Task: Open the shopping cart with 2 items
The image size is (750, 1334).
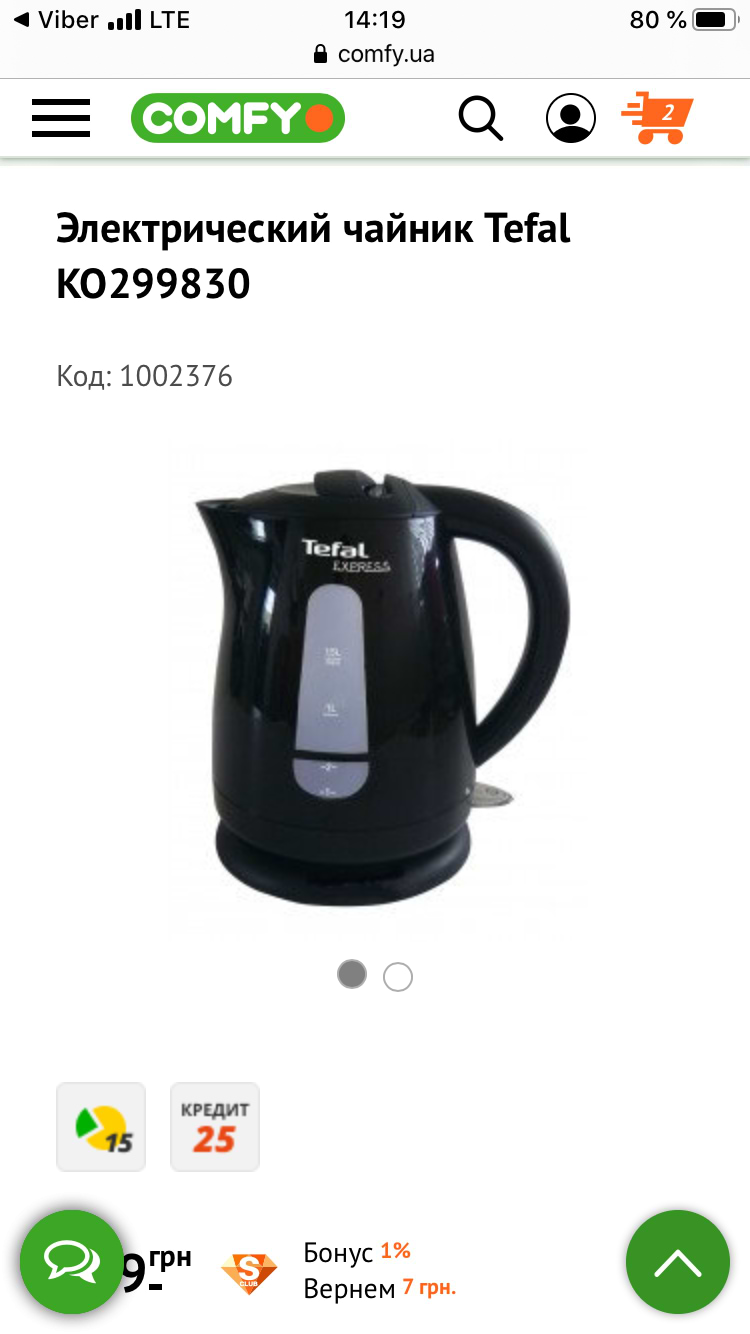Action: tap(656, 118)
